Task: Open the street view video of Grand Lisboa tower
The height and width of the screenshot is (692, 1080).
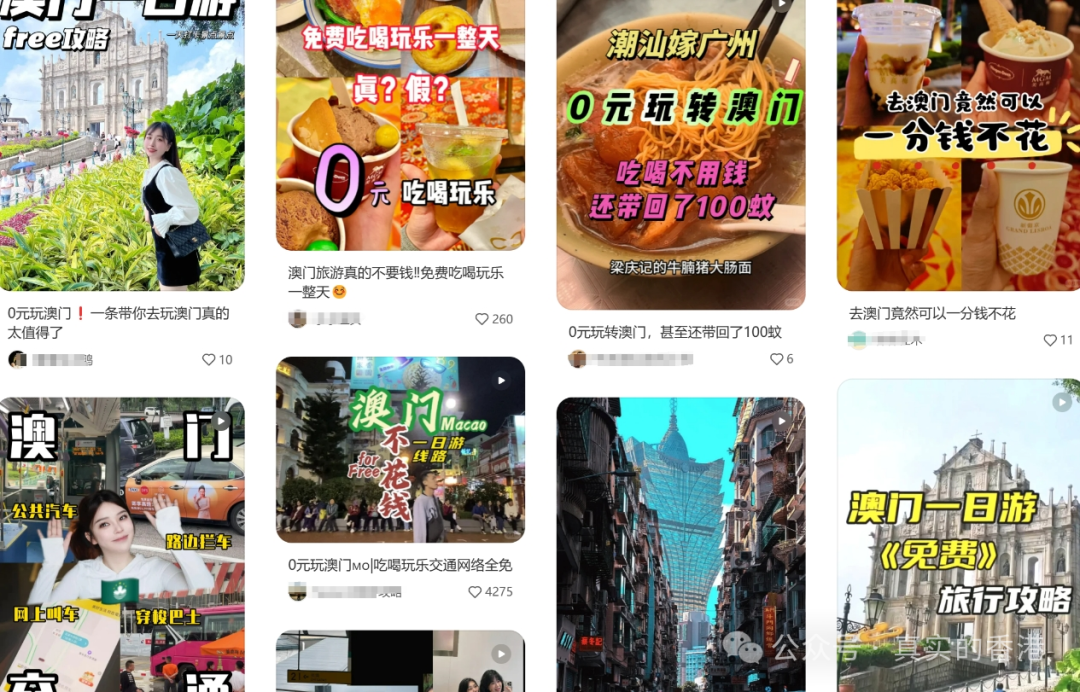Action: 680,545
